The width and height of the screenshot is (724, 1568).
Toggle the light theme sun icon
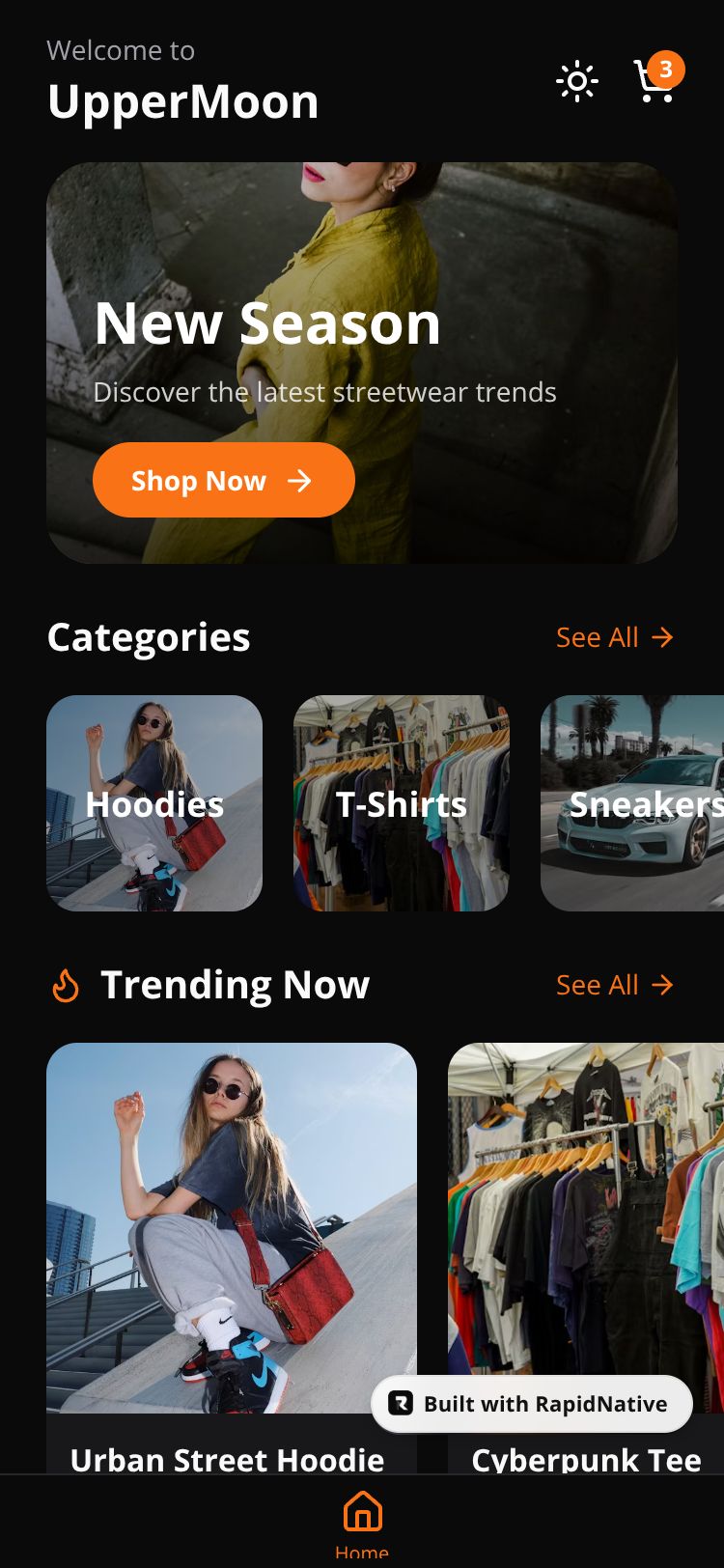(x=577, y=82)
